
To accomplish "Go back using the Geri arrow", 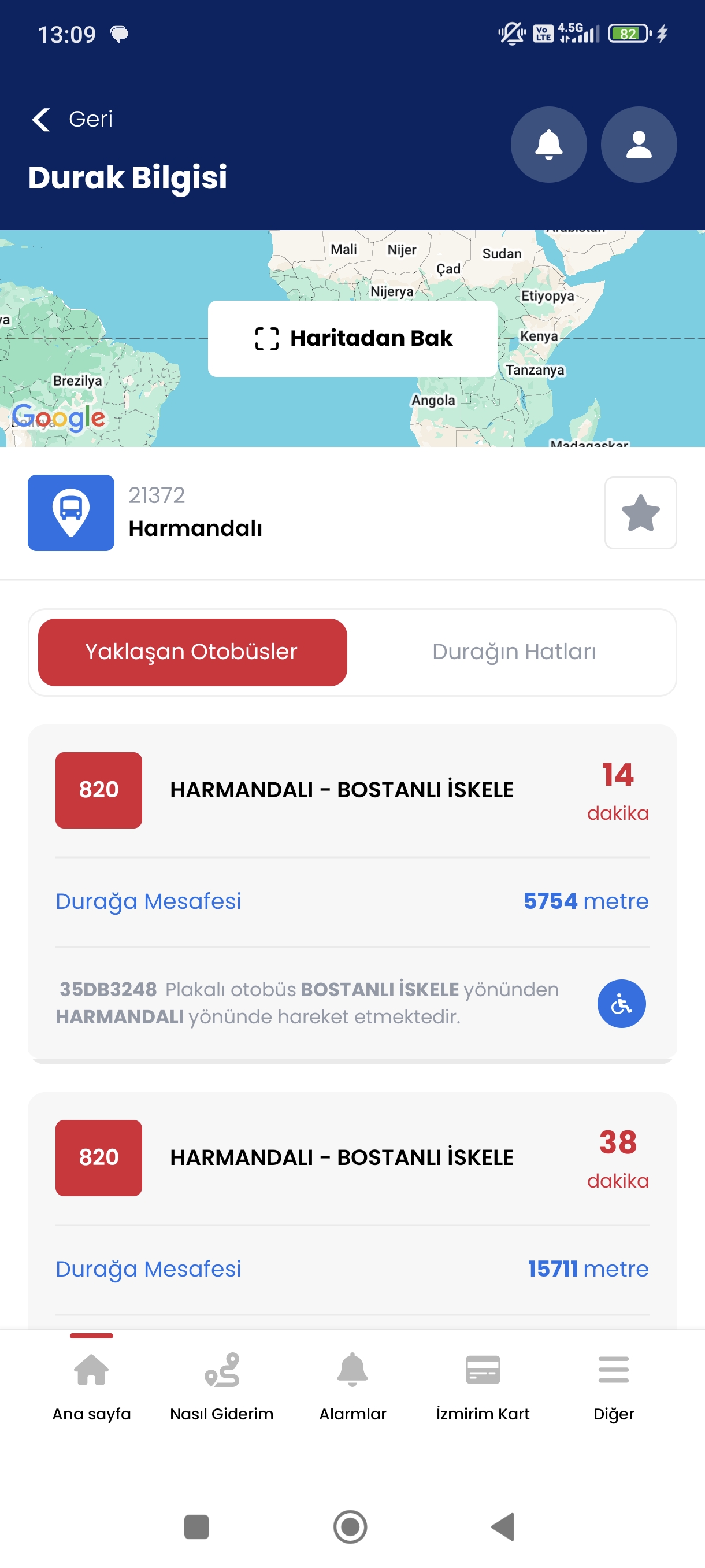I will tap(42, 119).
